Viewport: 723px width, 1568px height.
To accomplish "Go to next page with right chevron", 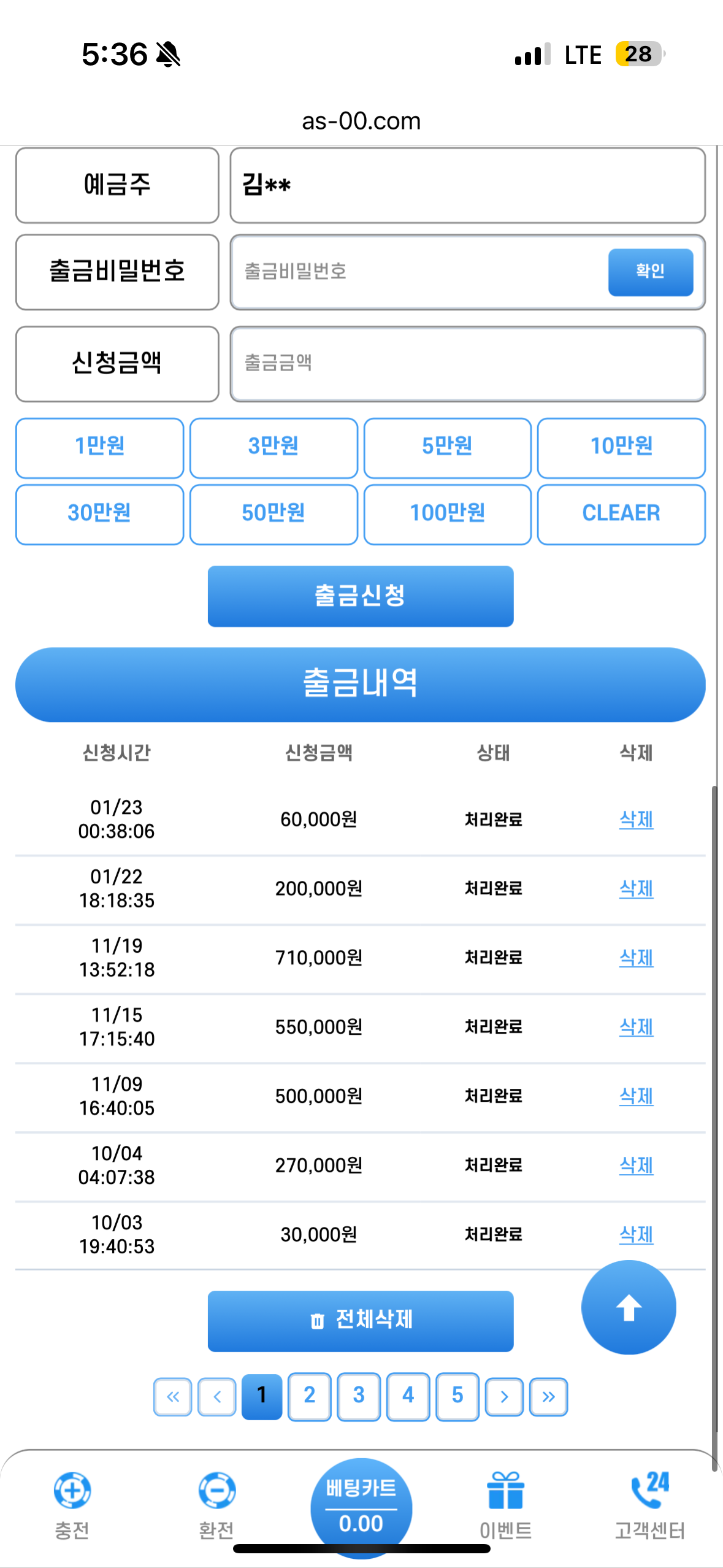I will point(503,1397).
